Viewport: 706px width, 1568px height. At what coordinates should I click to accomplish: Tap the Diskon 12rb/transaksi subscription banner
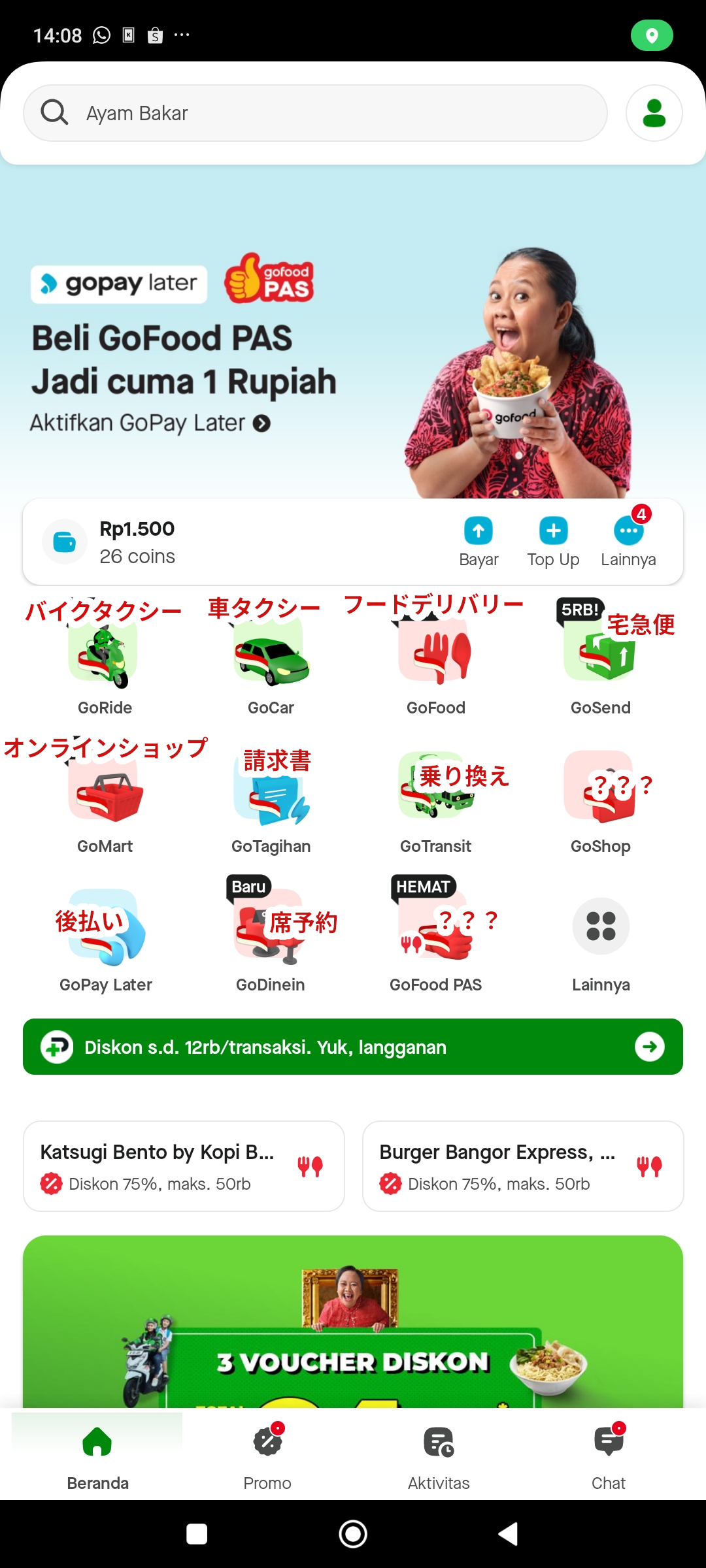click(x=353, y=1047)
